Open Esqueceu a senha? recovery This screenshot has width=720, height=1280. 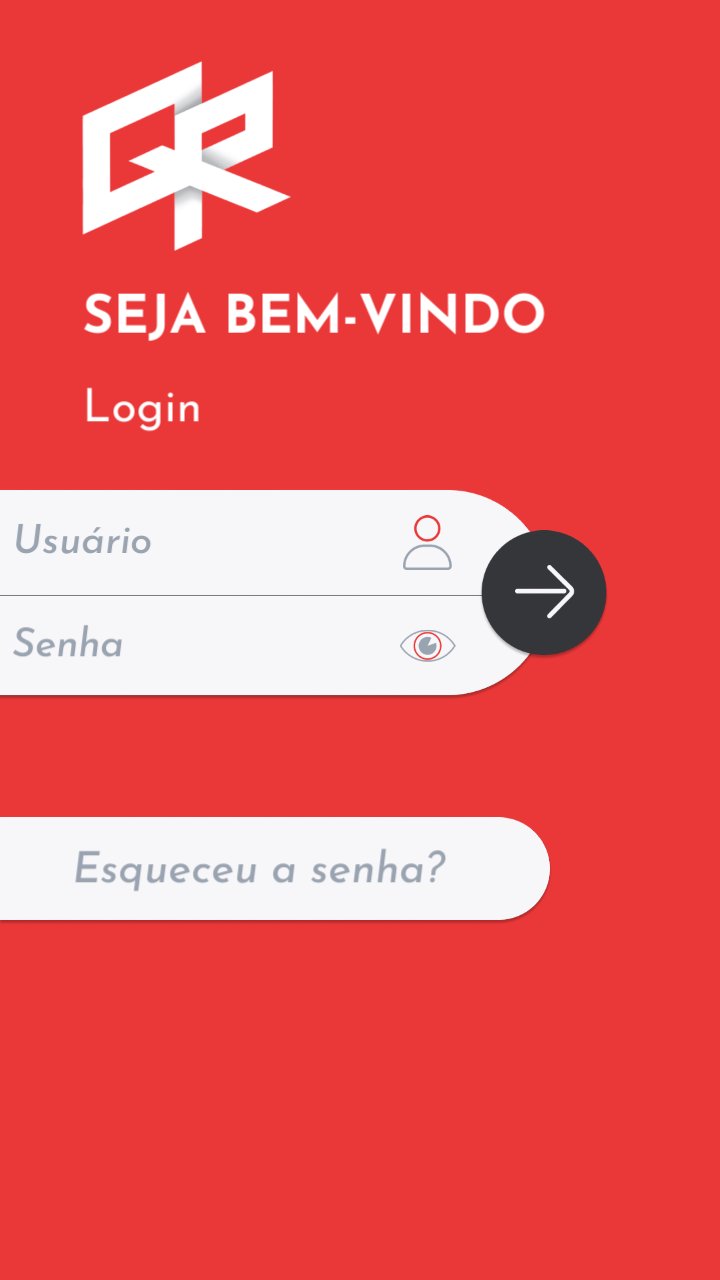(262, 868)
